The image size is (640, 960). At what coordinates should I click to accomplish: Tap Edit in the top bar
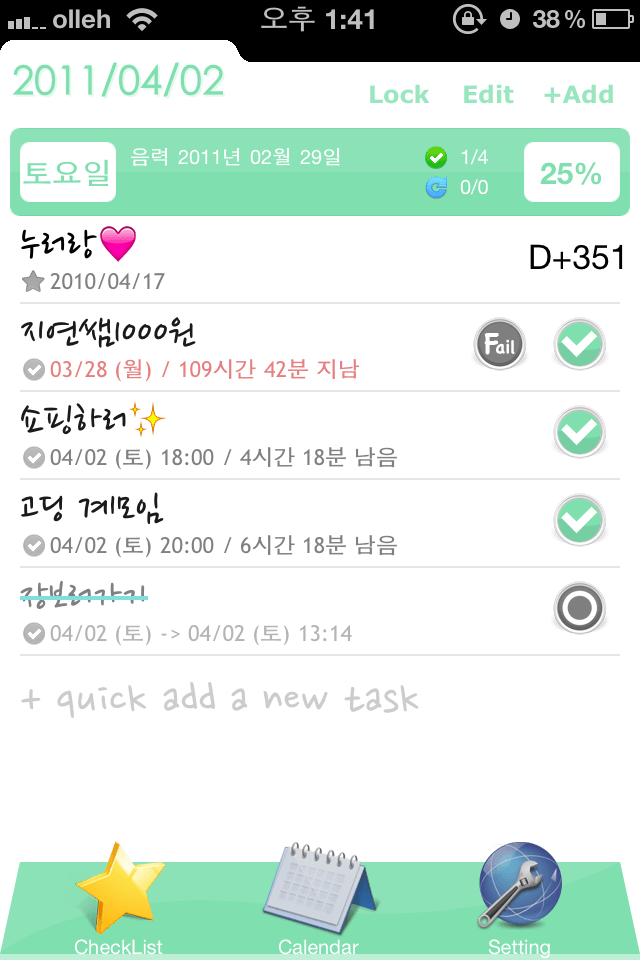coord(488,95)
